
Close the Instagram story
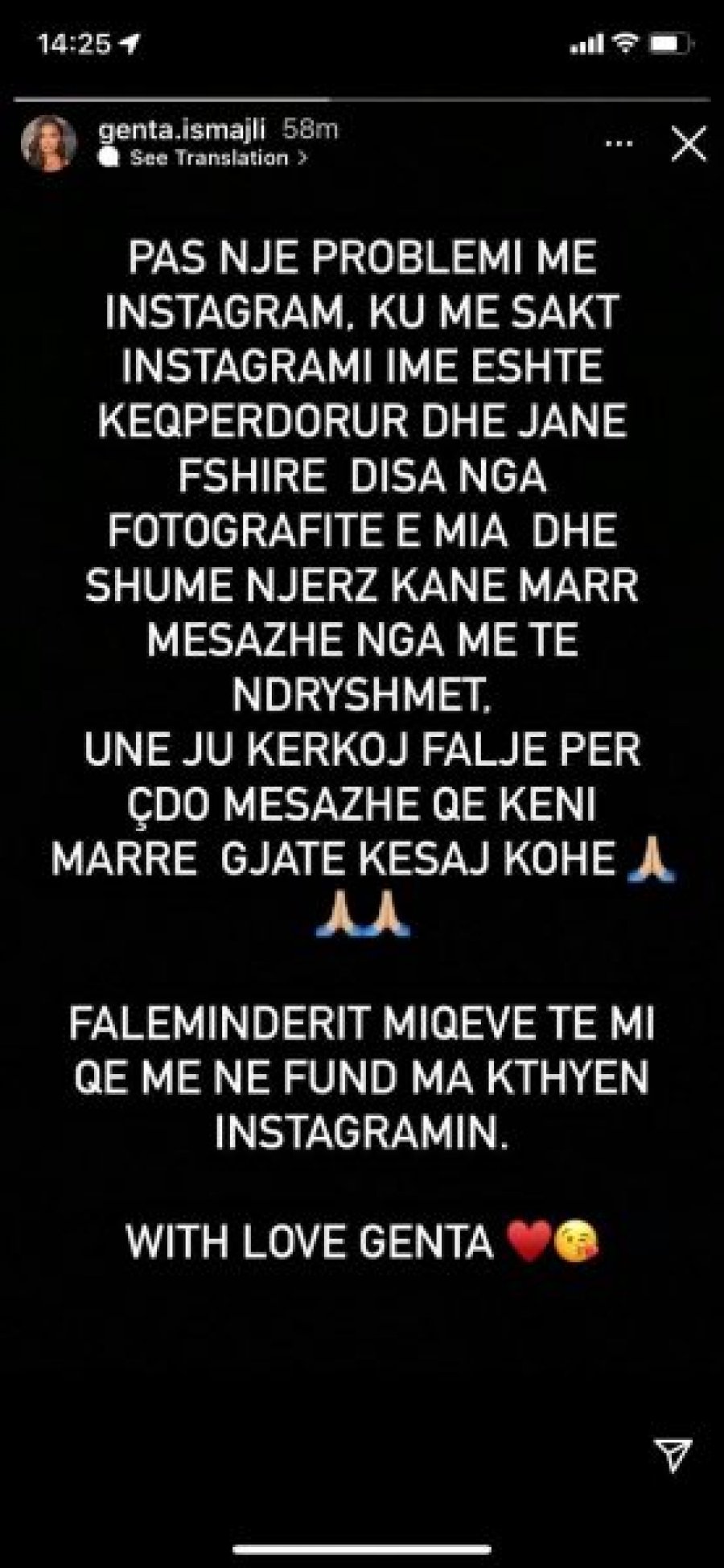click(688, 146)
